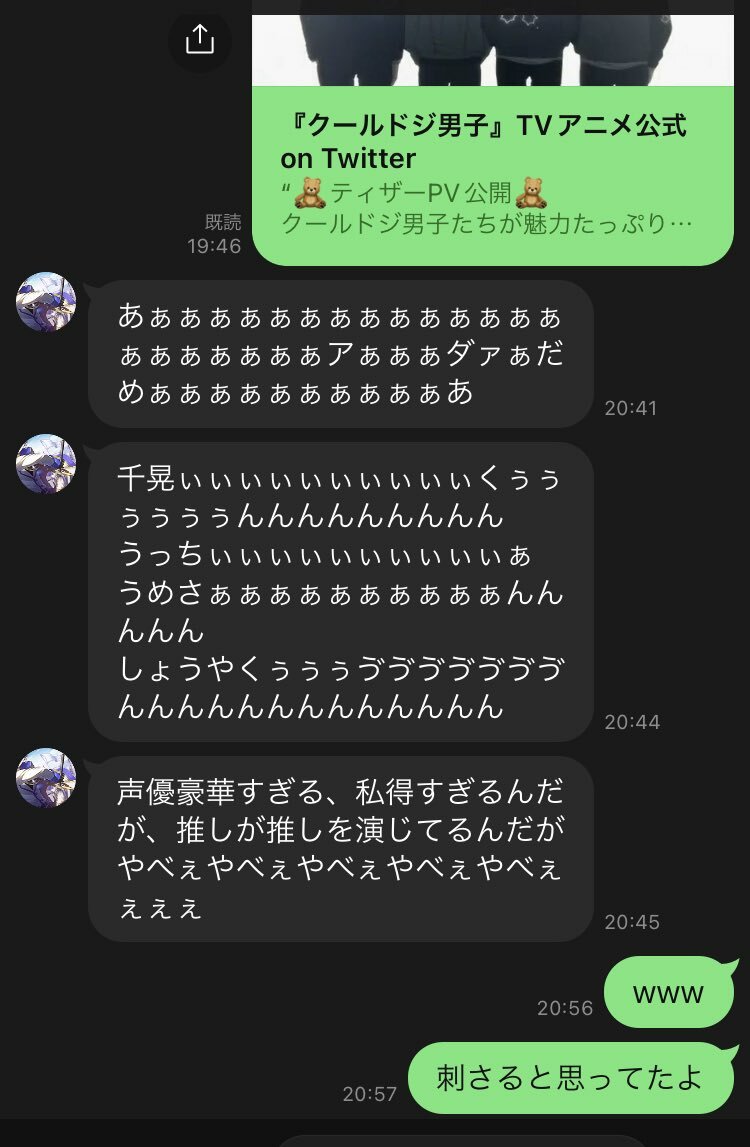Share the Twitter link preview

tap(200, 40)
